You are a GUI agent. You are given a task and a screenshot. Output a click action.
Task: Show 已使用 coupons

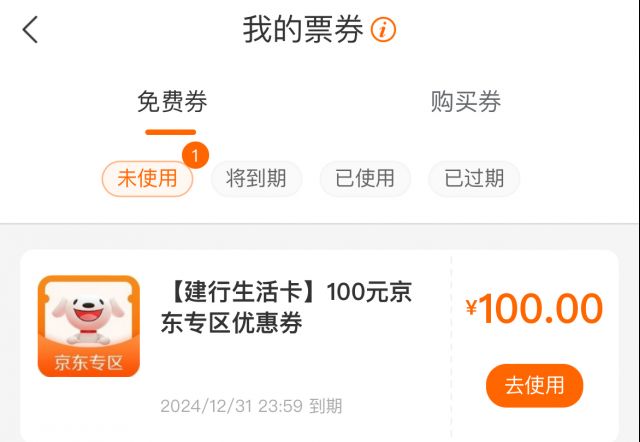click(x=365, y=179)
